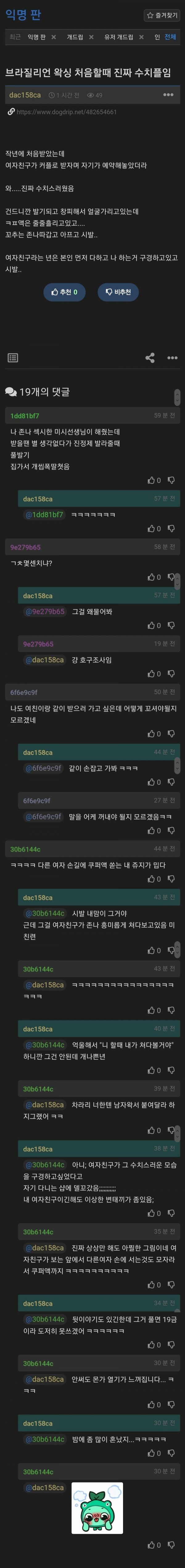Open the list view icon below the post
185x1568 pixels.
coord(13,358)
